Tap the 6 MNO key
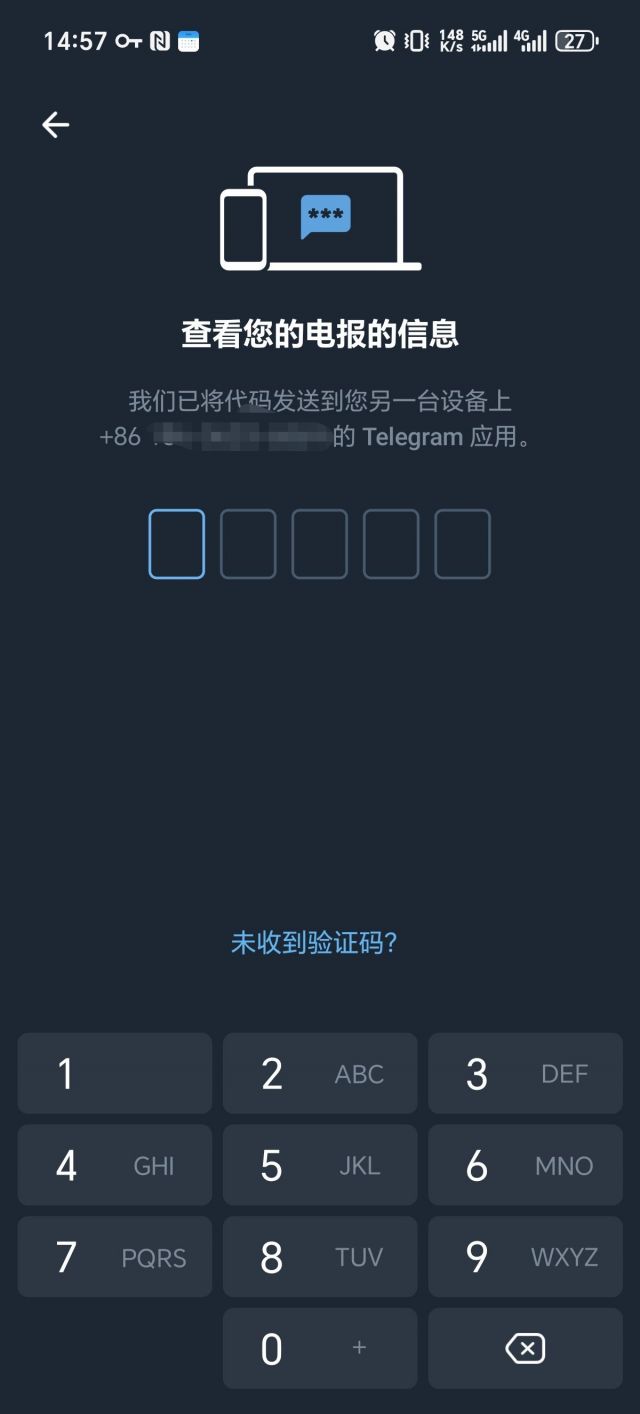This screenshot has height=1414, width=640. (525, 1165)
